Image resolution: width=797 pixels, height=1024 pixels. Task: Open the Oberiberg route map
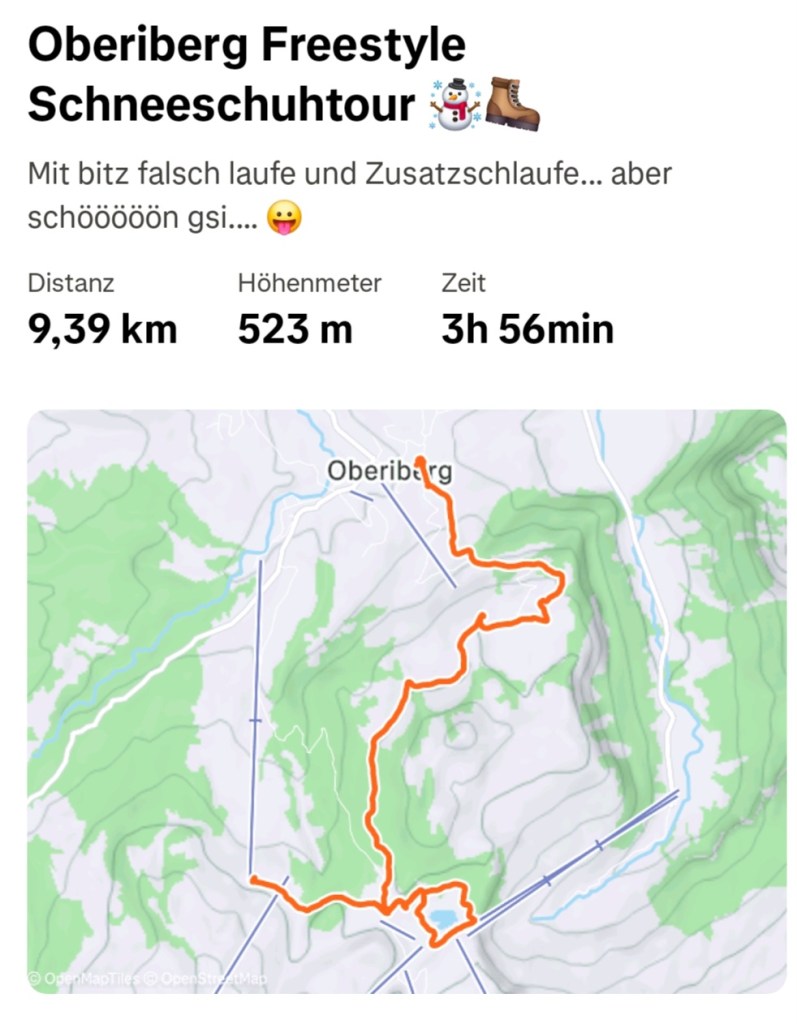[405, 700]
